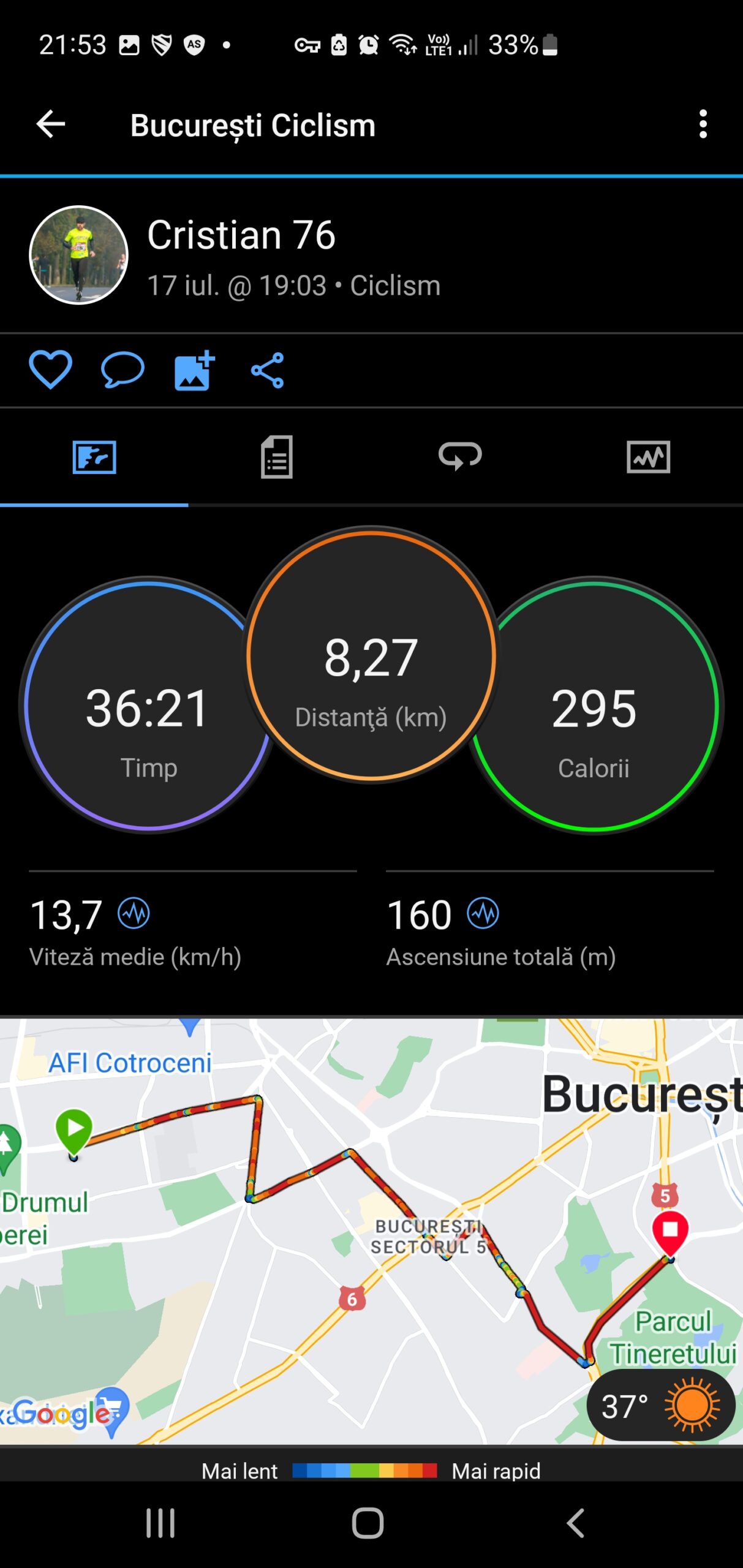The height and width of the screenshot is (1568, 743).
Task: Open Cristian 76 profile picture
Action: point(78,255)
